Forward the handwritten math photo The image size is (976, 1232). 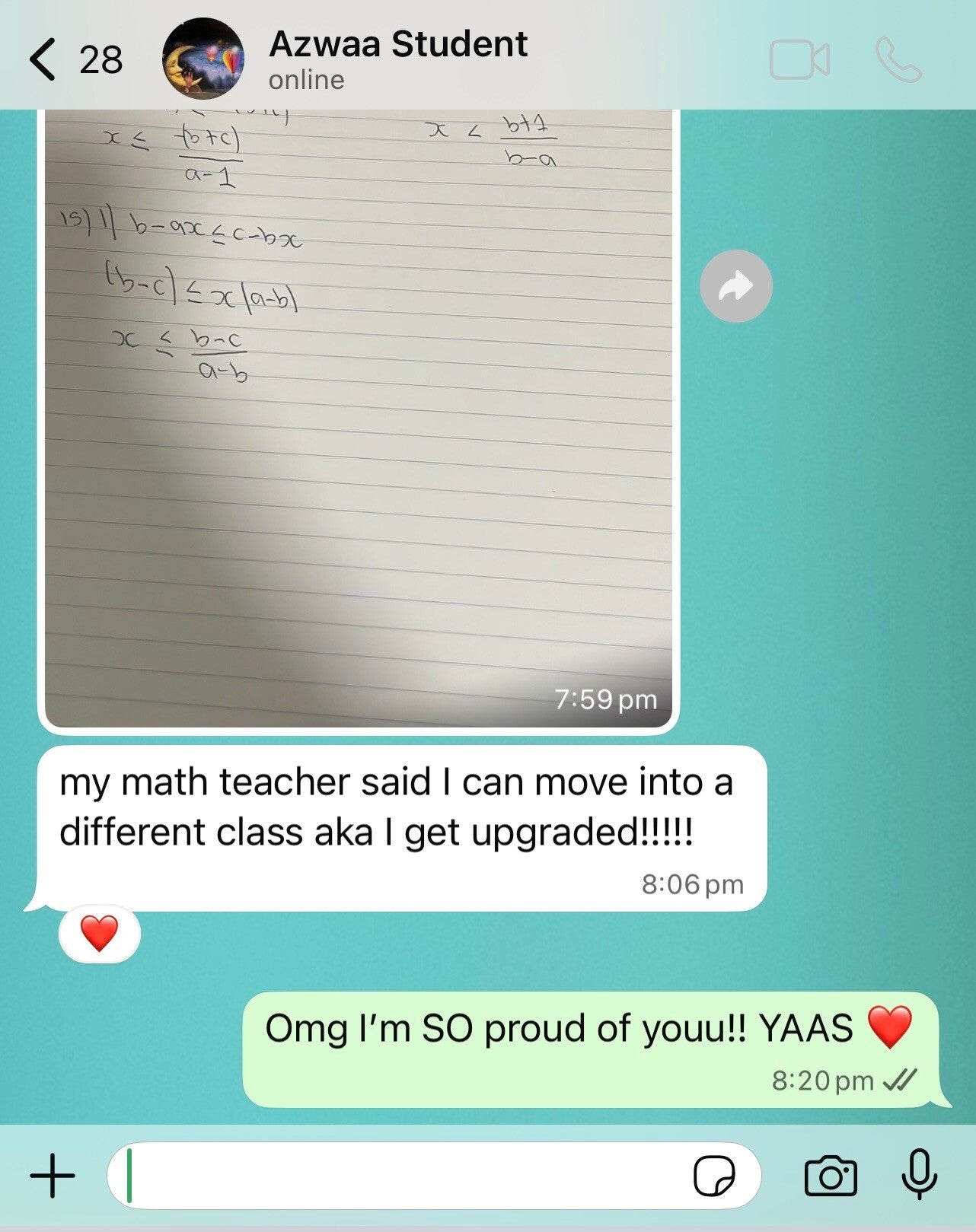tap(735, 286)
